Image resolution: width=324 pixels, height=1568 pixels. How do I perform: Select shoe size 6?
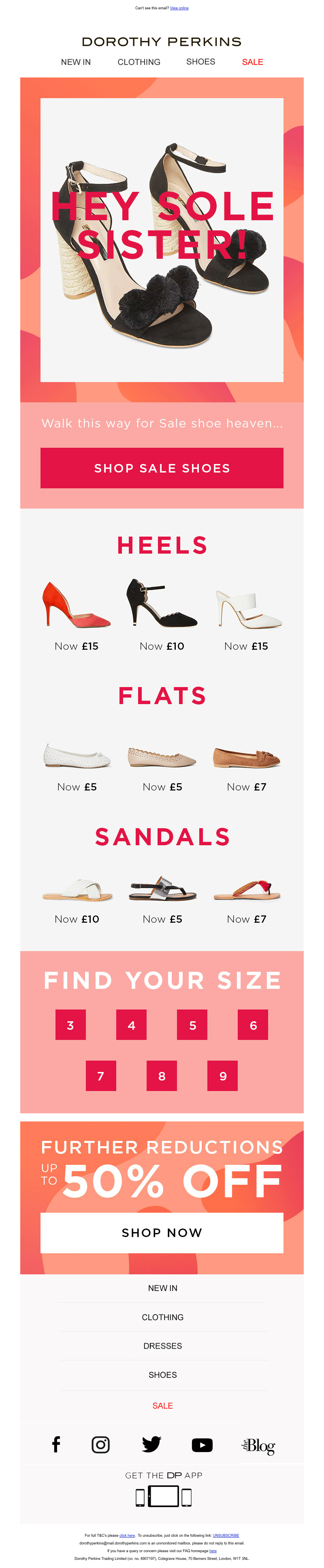[x=253, y=1026]
